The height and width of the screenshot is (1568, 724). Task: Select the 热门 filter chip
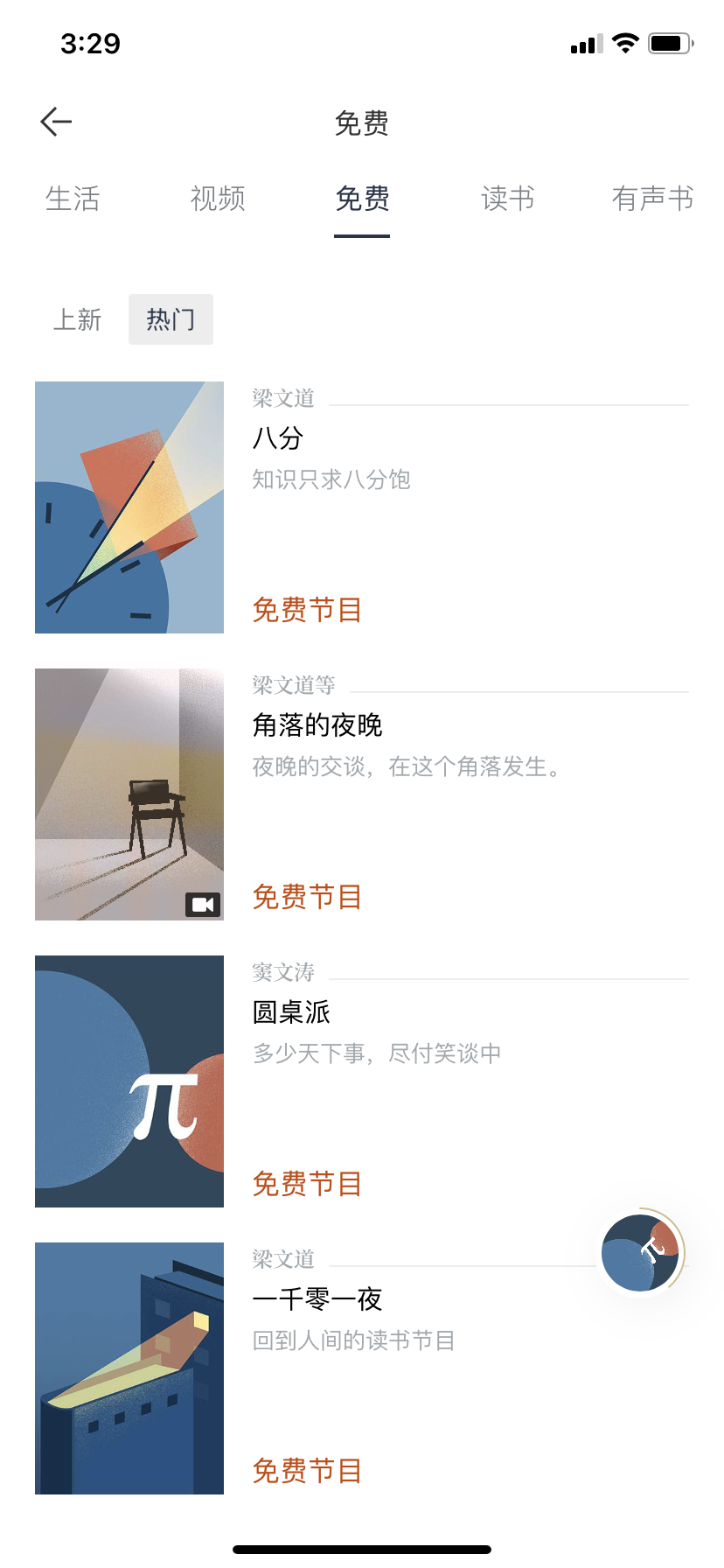point(171,319)
